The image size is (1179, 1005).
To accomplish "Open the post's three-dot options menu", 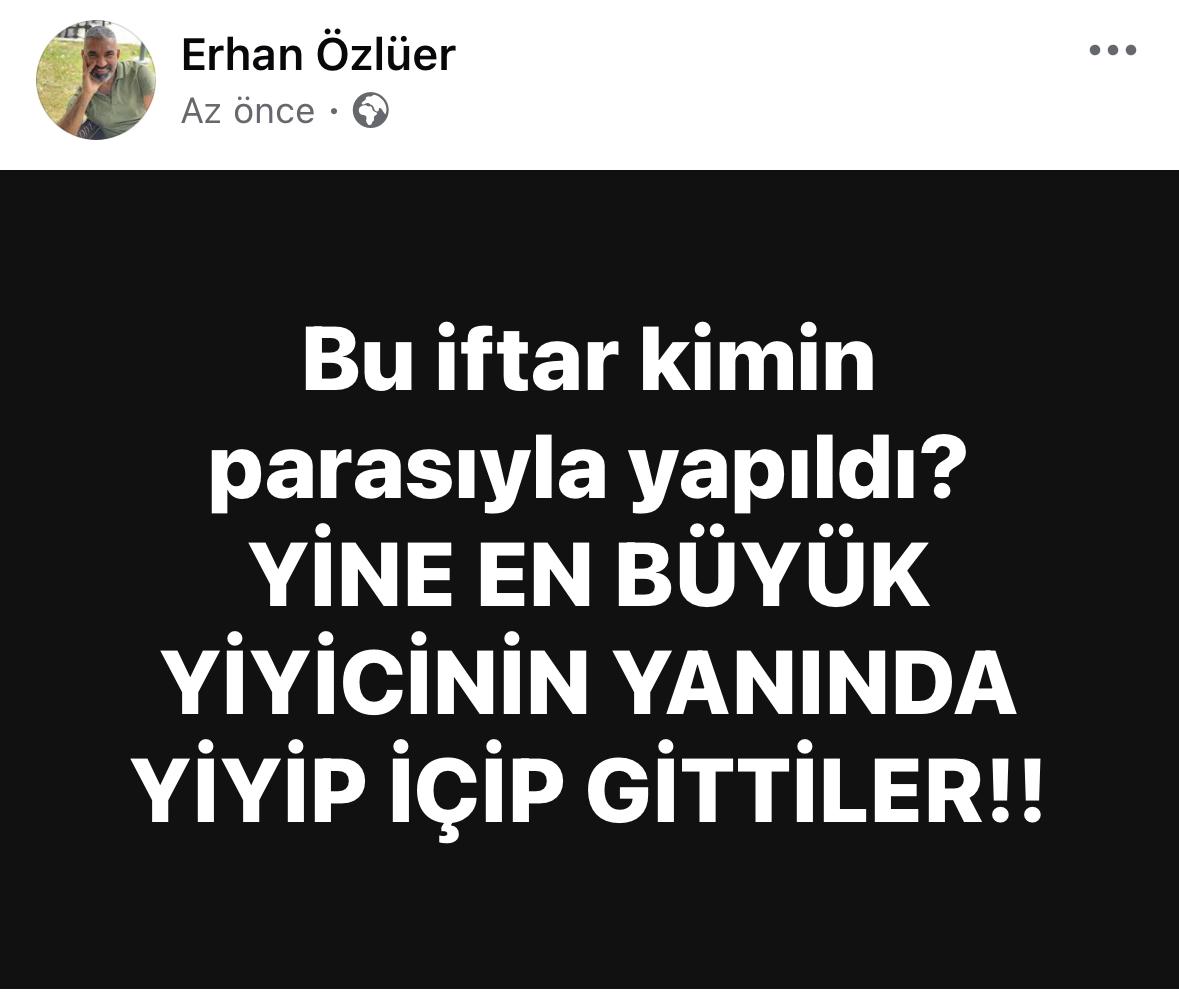I will [x=1112, y=50].
